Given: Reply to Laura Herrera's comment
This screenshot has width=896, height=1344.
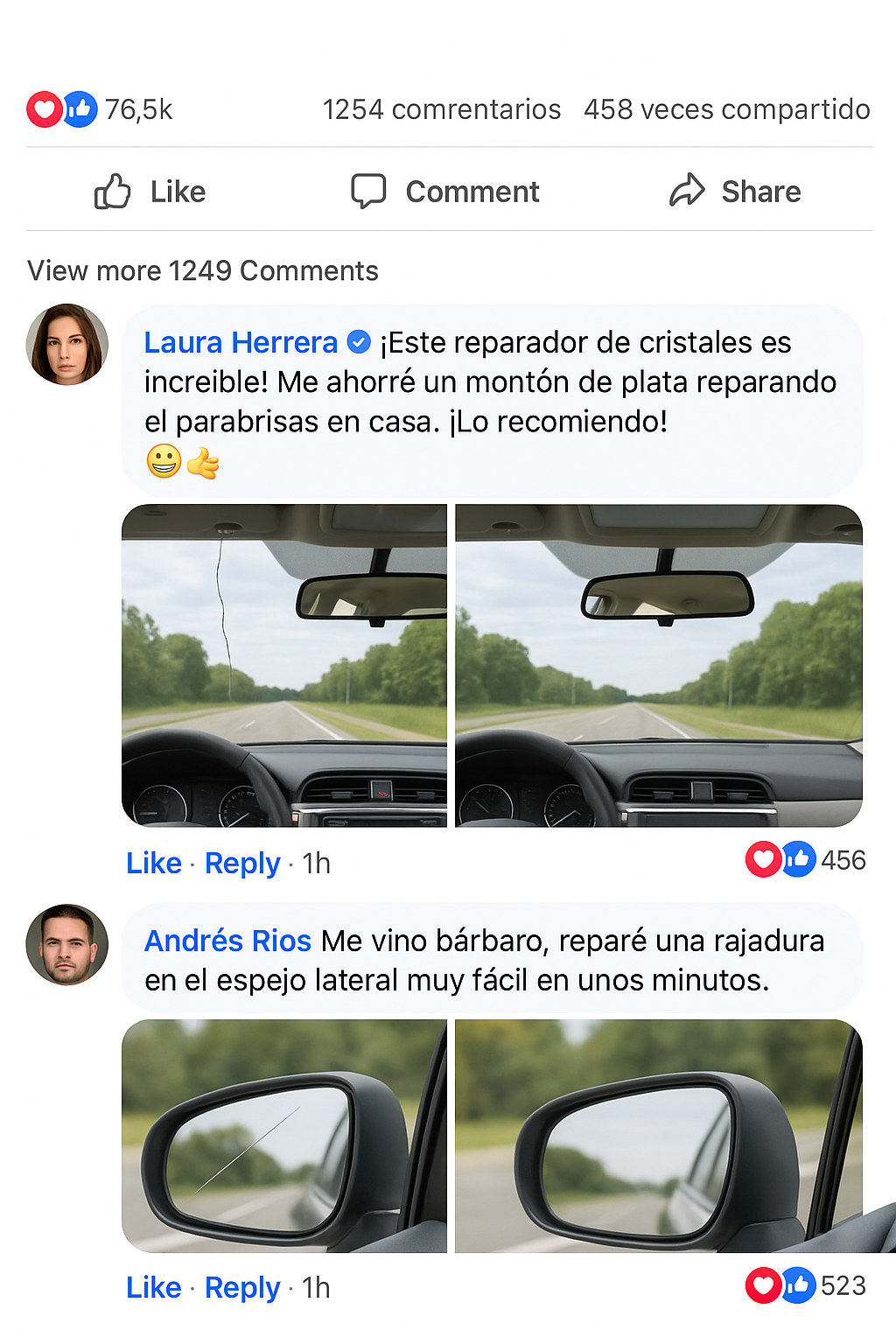Looking at the screenshot, I should (242, 864).
